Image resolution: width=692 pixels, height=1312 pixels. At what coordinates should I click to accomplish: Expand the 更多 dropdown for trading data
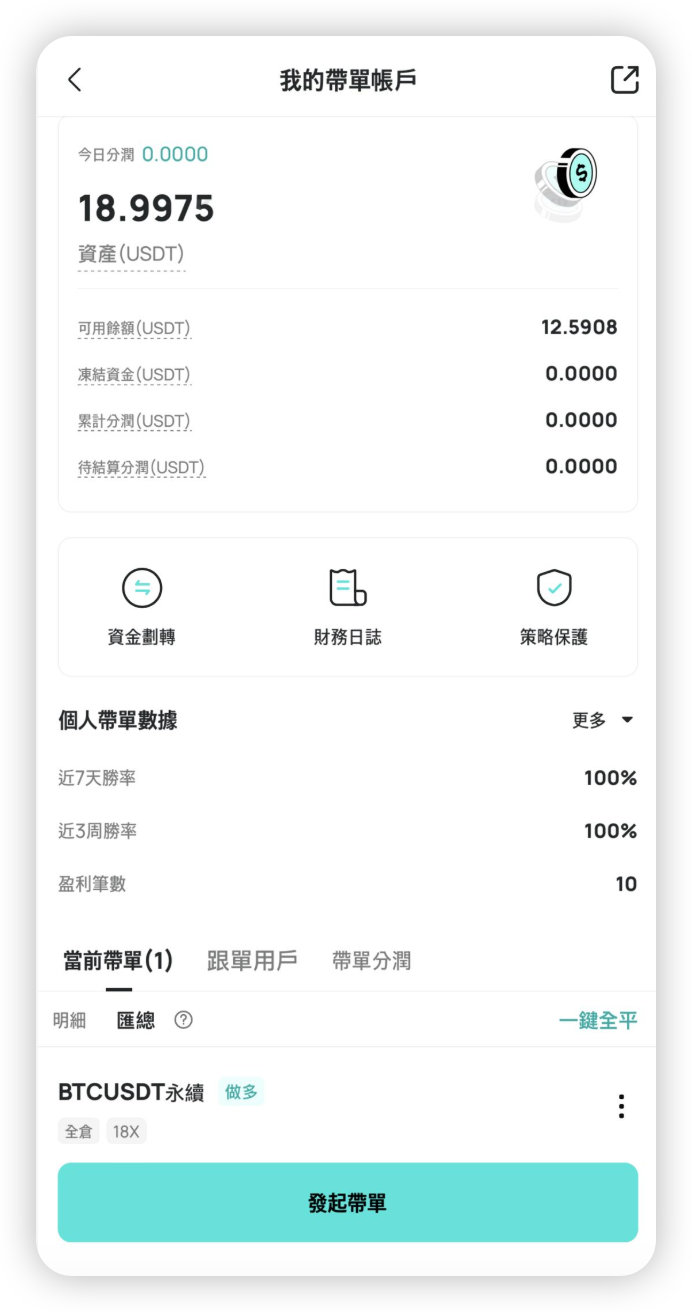tap(603, 720)
